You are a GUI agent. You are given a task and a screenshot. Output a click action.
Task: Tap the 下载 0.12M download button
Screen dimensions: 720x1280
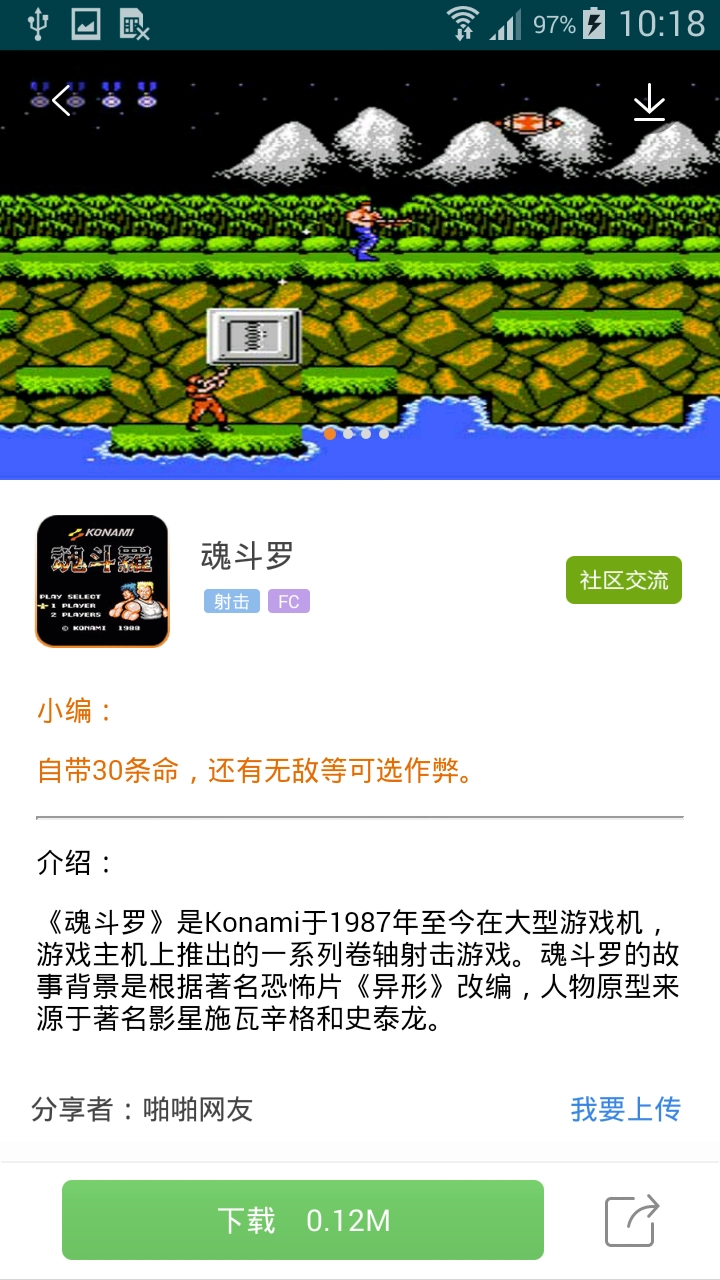pos(303,1220)
